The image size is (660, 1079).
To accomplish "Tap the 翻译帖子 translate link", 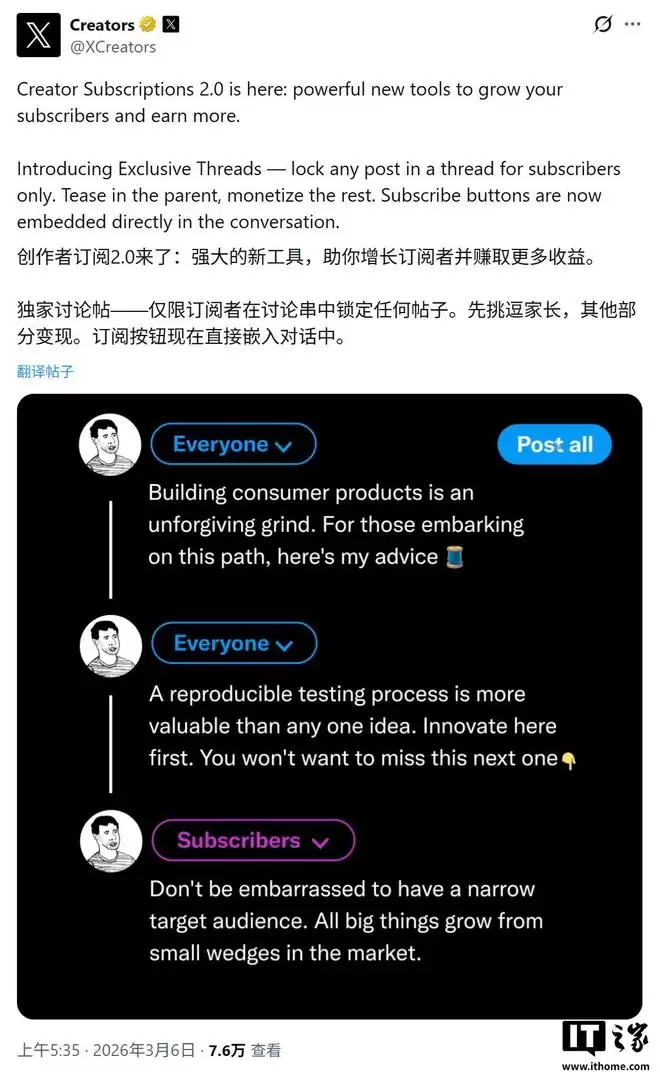I will coord(45,371).
